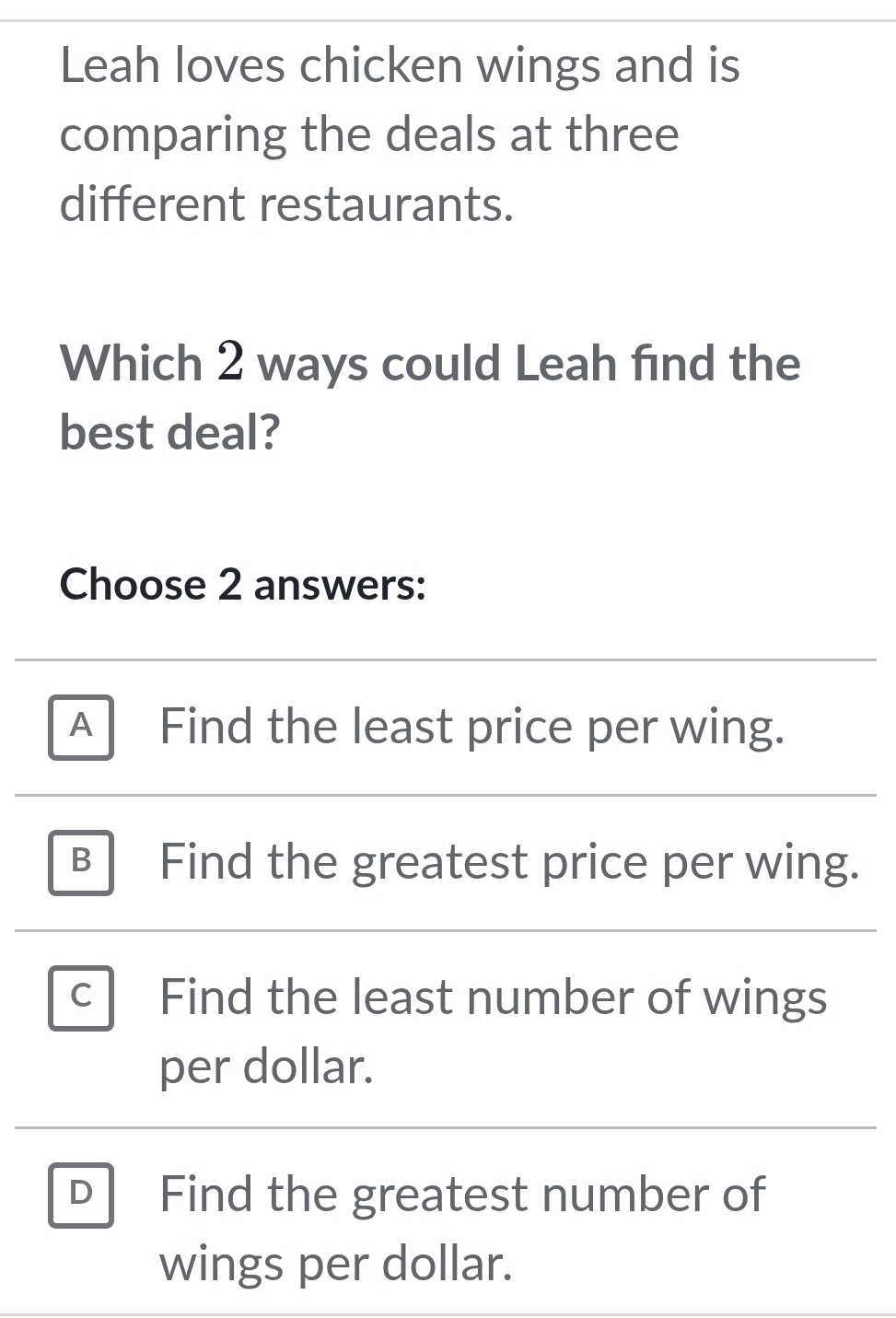The width and height of the screenshot is (896, 1318).
Task: Click the letter B indicator
Action: 81,863
